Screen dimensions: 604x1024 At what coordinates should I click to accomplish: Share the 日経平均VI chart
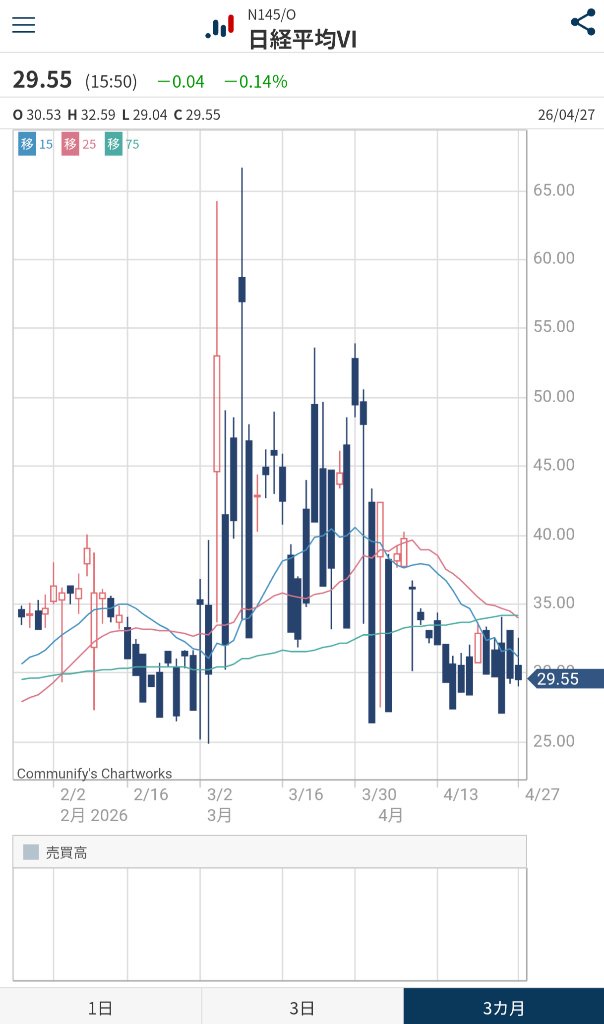click(582, 24)
